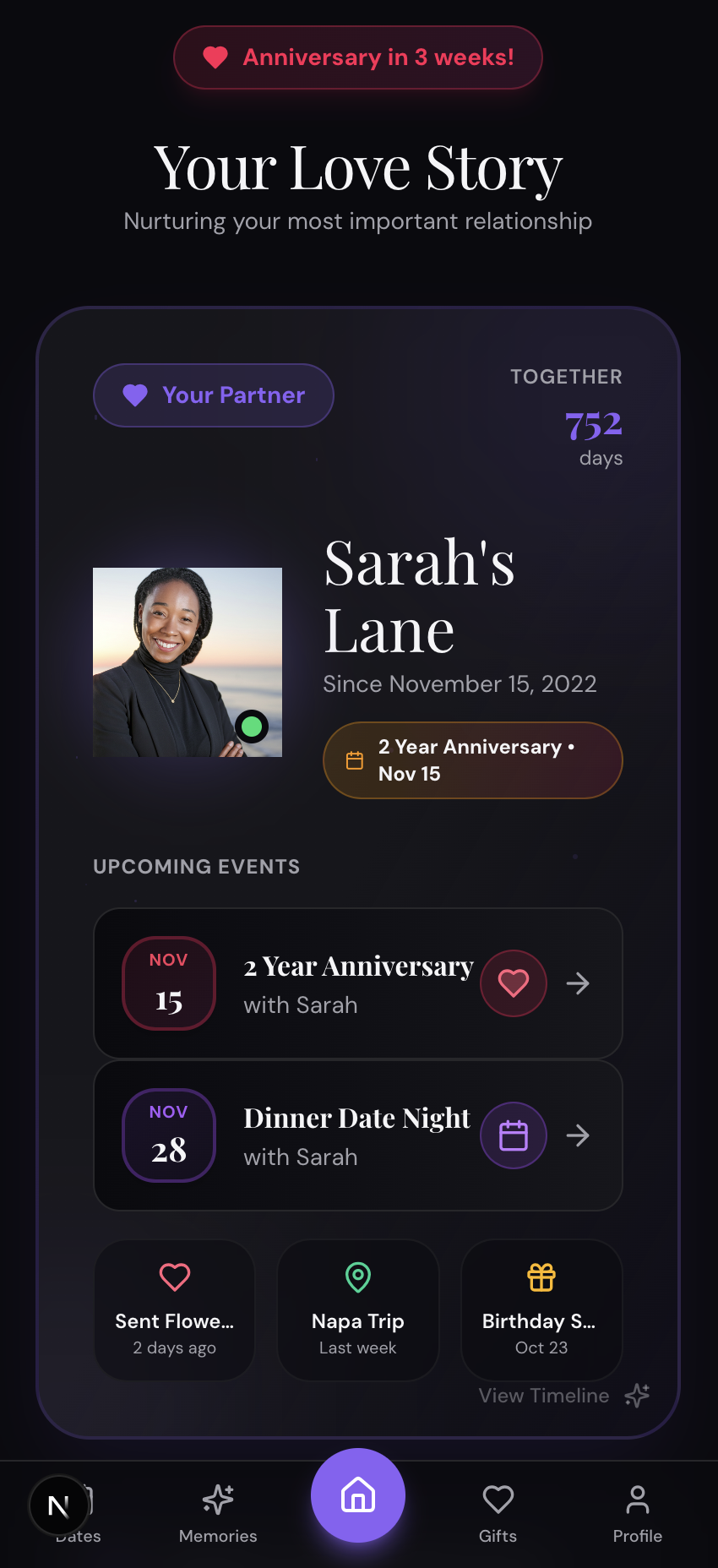
Task: Go to the Home tab
Action: tap(358, 1495)
